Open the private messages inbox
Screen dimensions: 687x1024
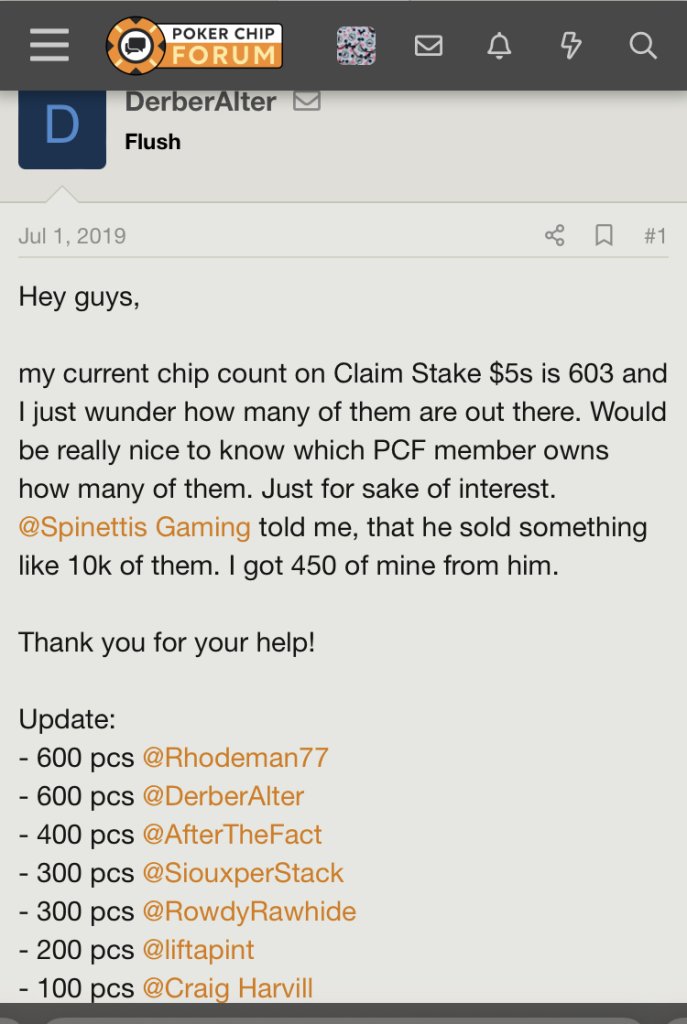pyautogui.click(x=428, y=45)
